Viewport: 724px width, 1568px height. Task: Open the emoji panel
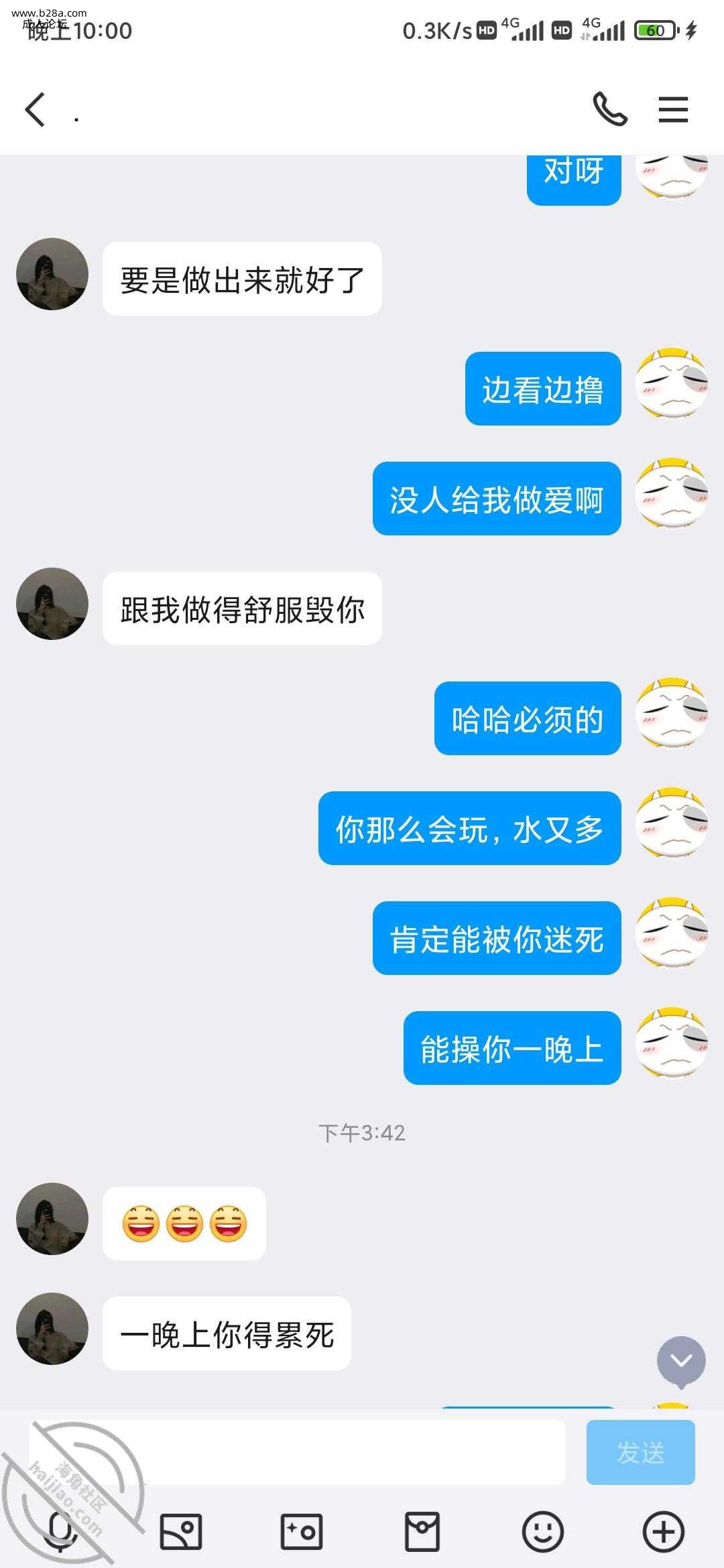click(x=543, y=1531)
